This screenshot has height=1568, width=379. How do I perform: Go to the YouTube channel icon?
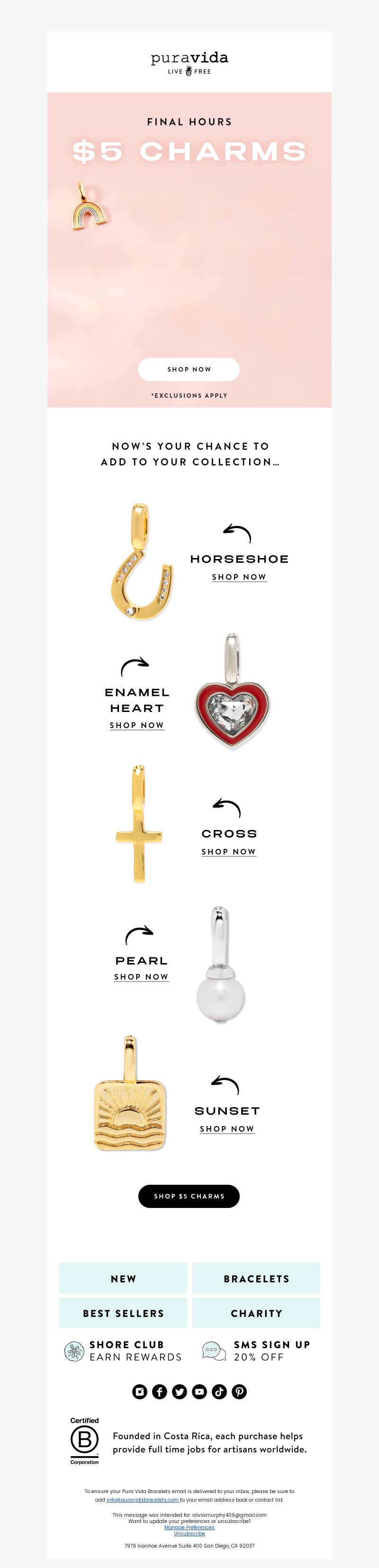(199, 1391)
